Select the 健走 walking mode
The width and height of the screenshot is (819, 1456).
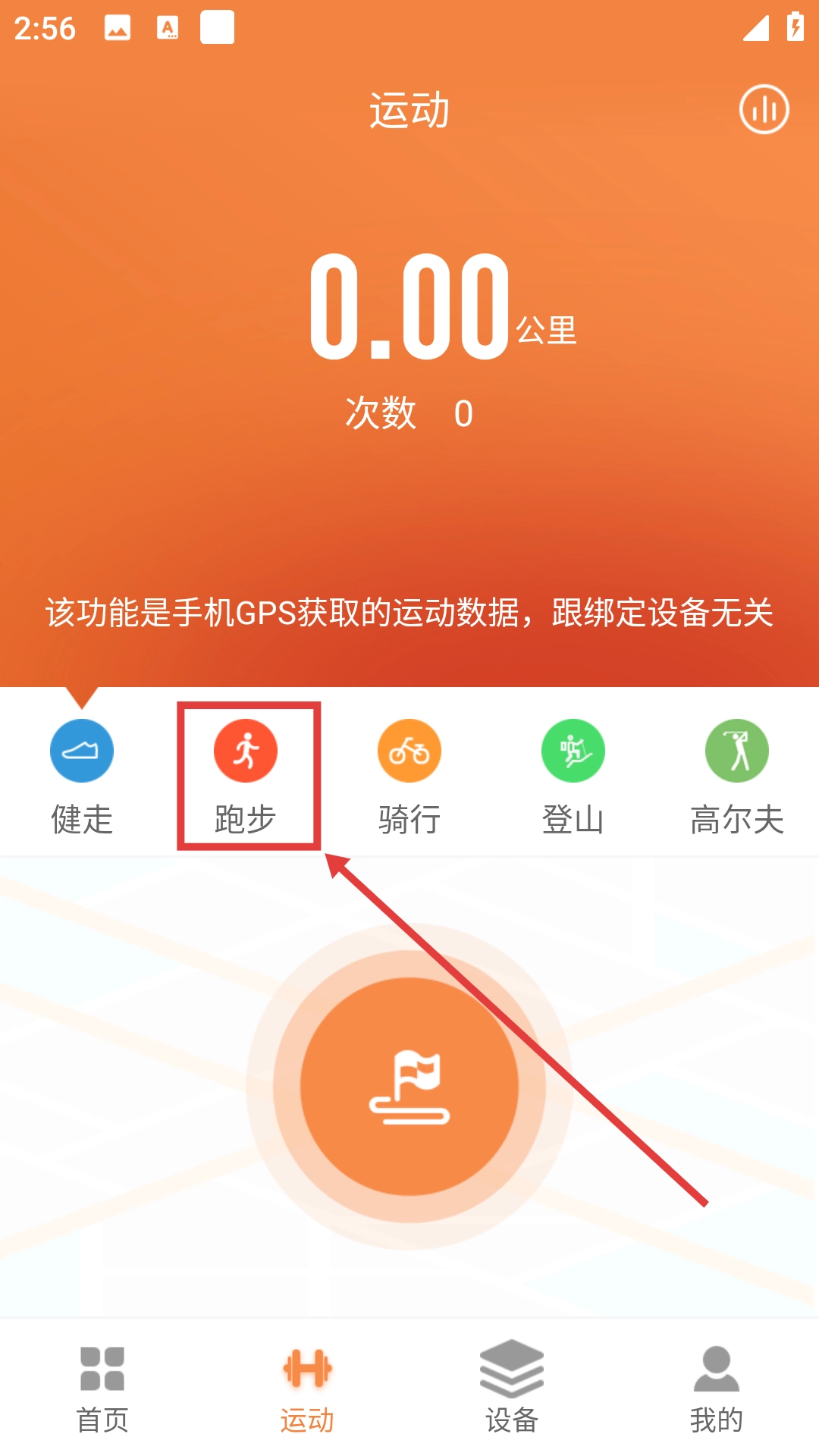(x=82, y=775)
